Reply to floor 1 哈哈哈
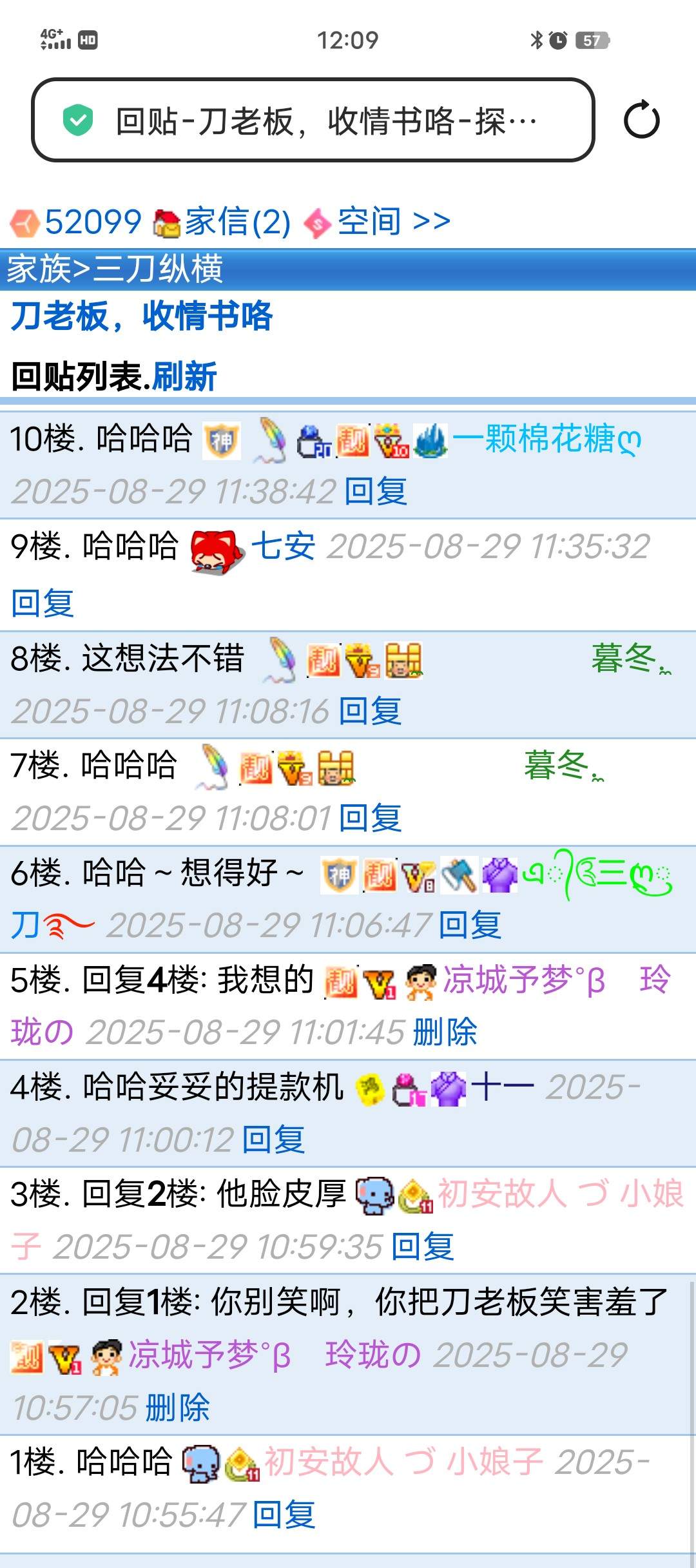 pos(284,1515)
